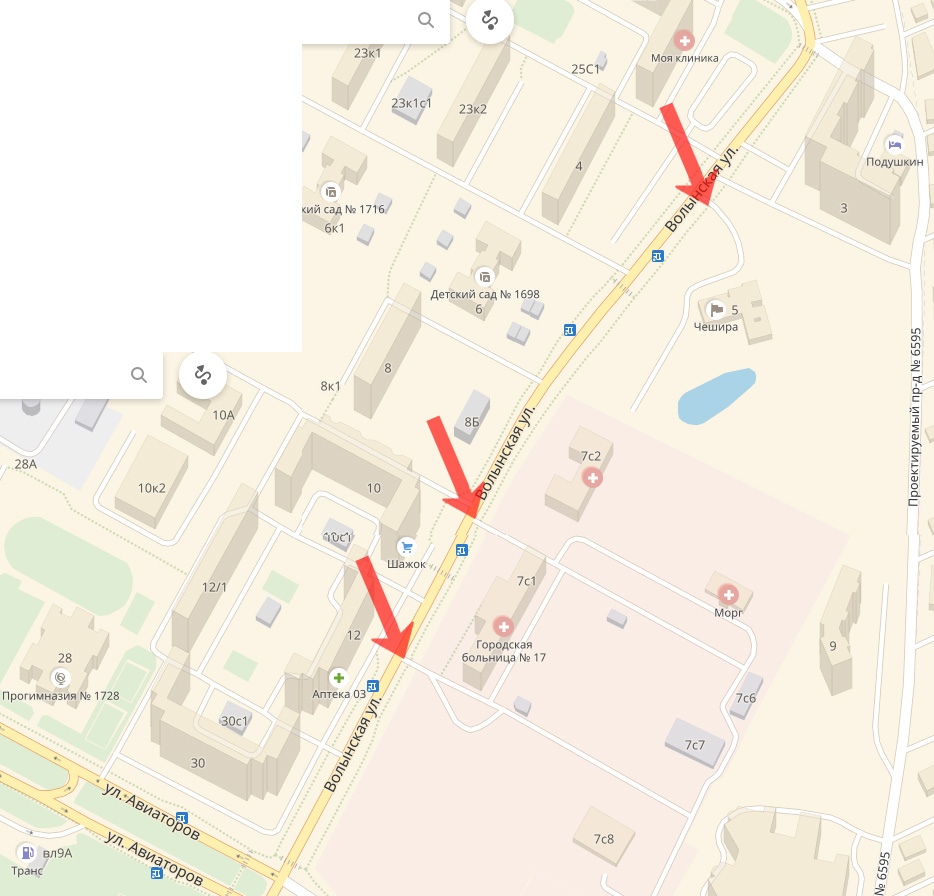The width and height of the screenshot is (934, 896).
Task: Tap the route button beside building 10А
Action: 203,375
